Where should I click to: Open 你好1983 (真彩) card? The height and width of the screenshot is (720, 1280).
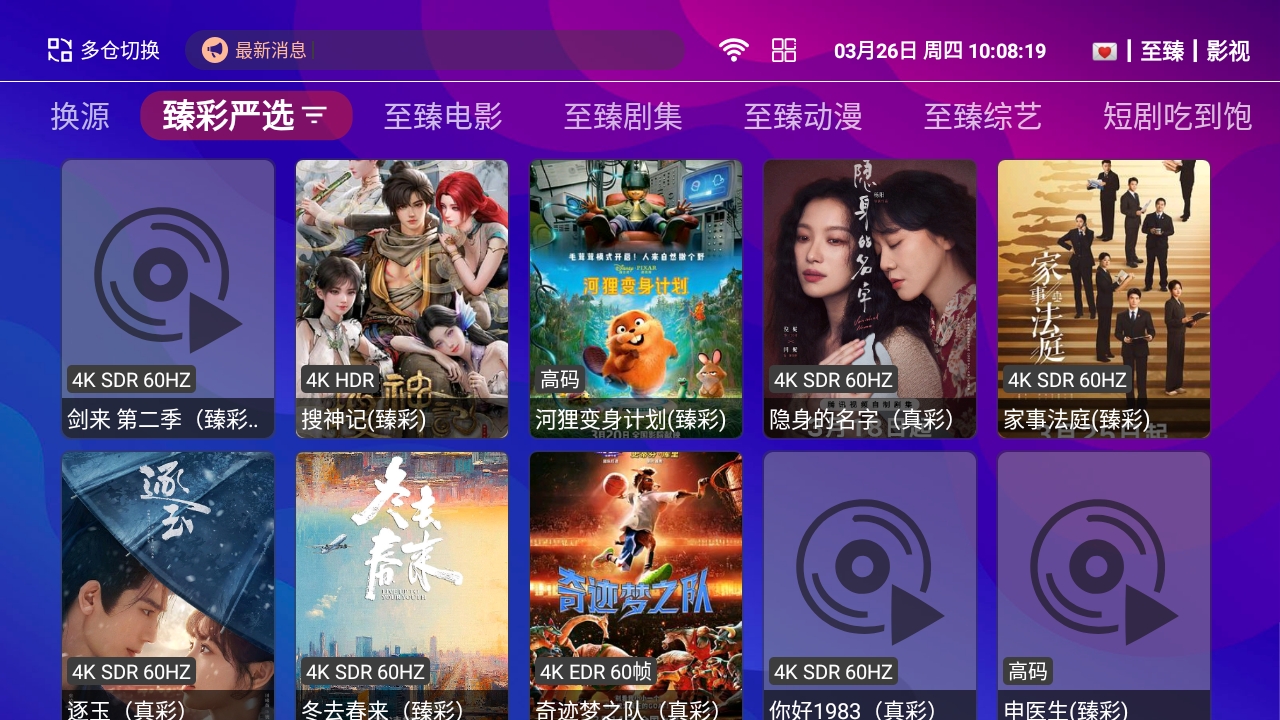[x=870, y=586]
